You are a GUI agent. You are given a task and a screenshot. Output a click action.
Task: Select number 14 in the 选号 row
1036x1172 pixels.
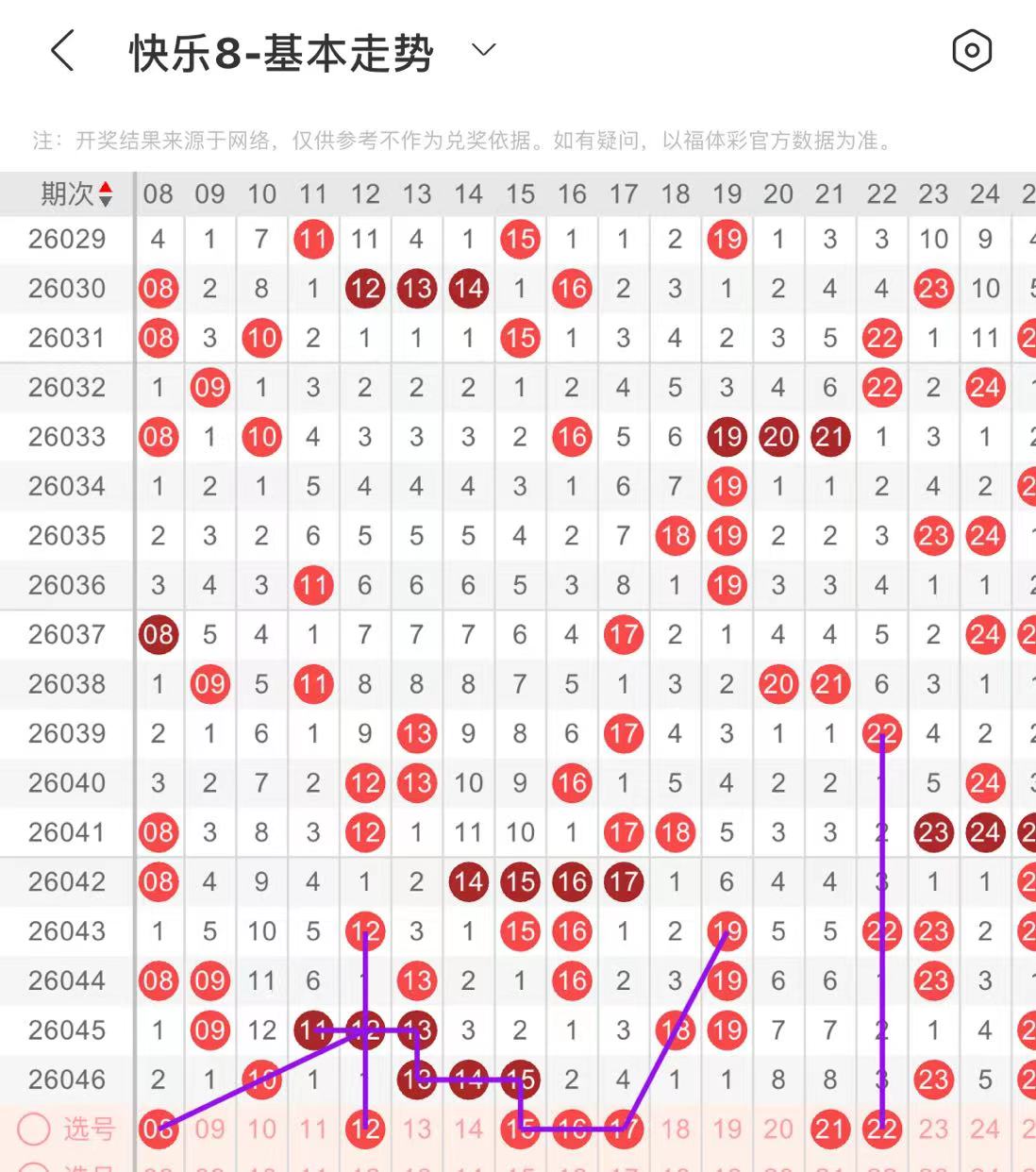point(468,1129)
